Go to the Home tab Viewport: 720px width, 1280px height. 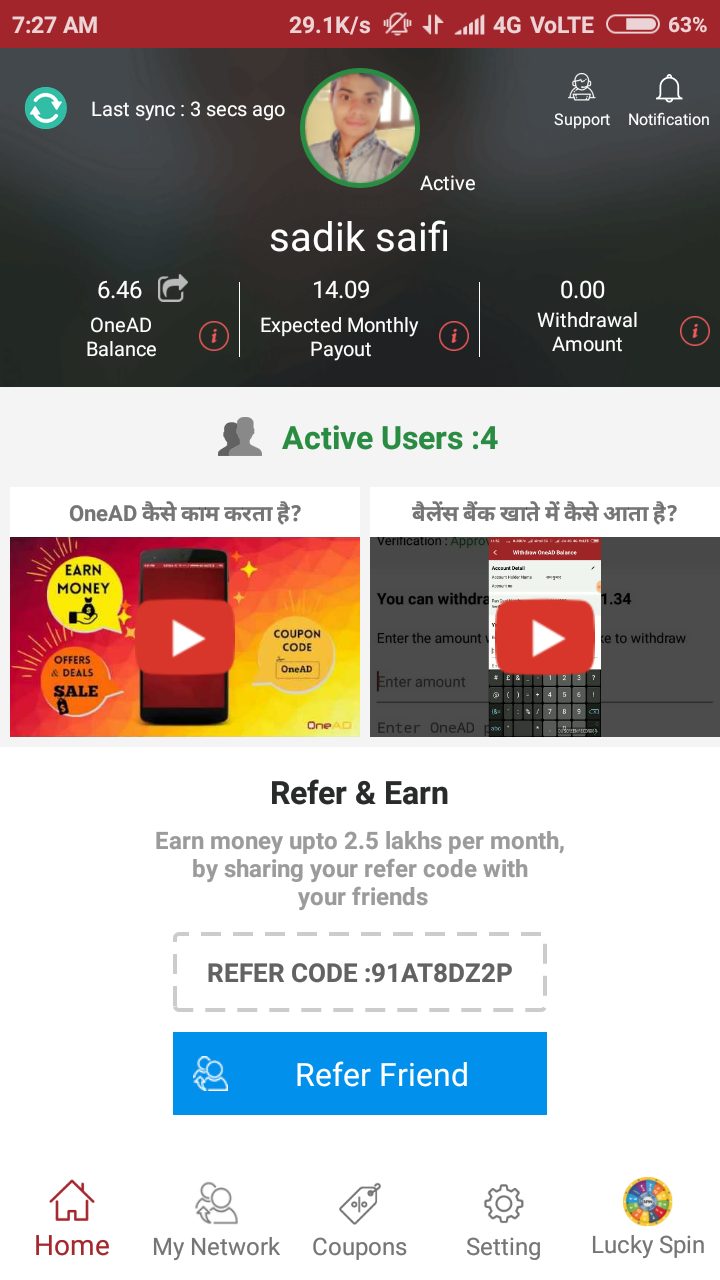pos(72,1217)
